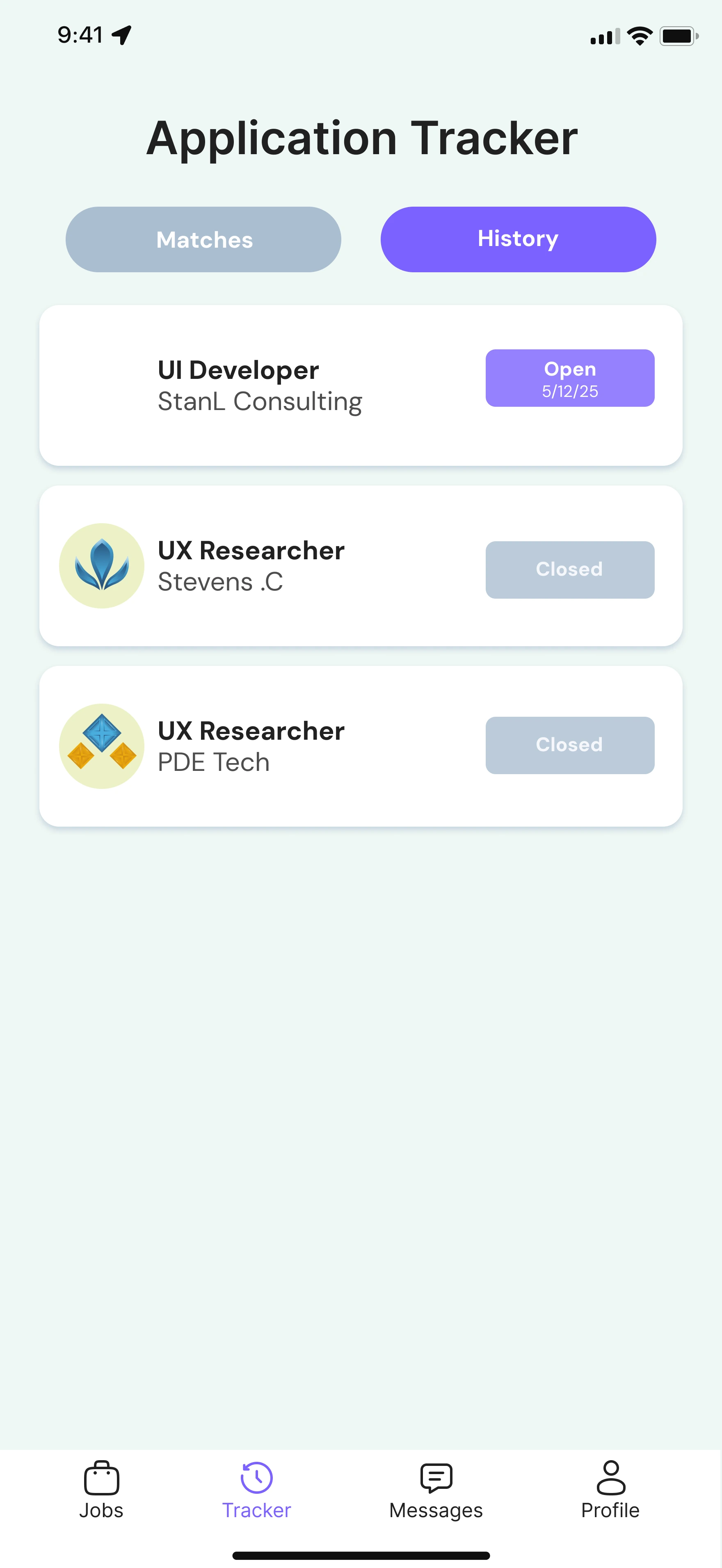The image size is (722, 1568).
Task: Toggle the Open status on UI Developer
Action: pyautogui.click(x=570, y=377)
